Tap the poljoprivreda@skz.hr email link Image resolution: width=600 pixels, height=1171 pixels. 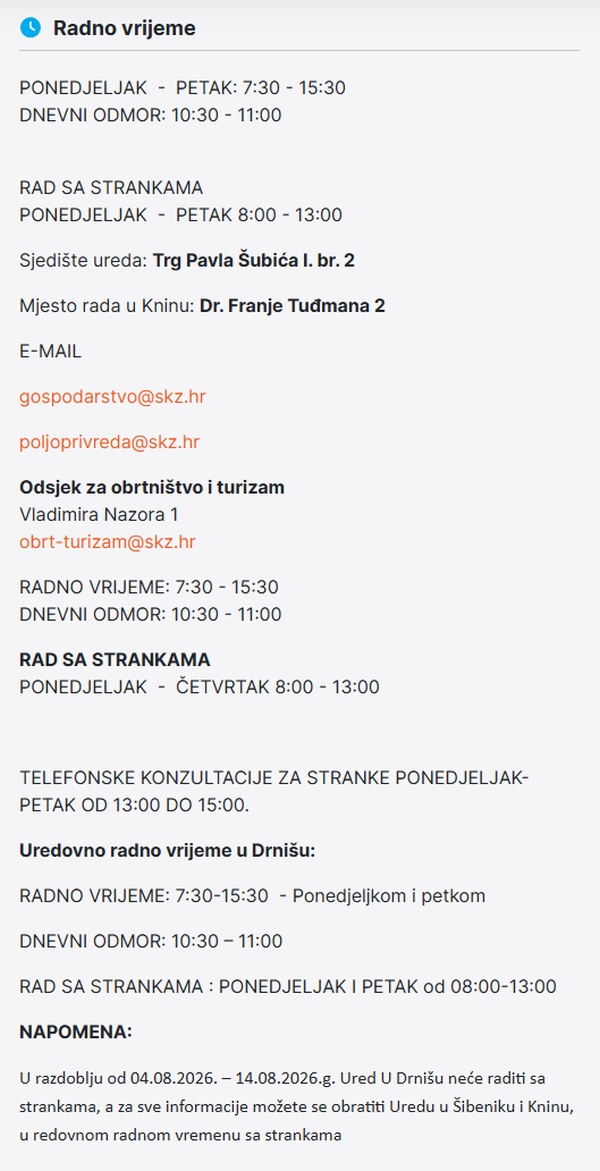pyautogui.click(x=109, y=443)
